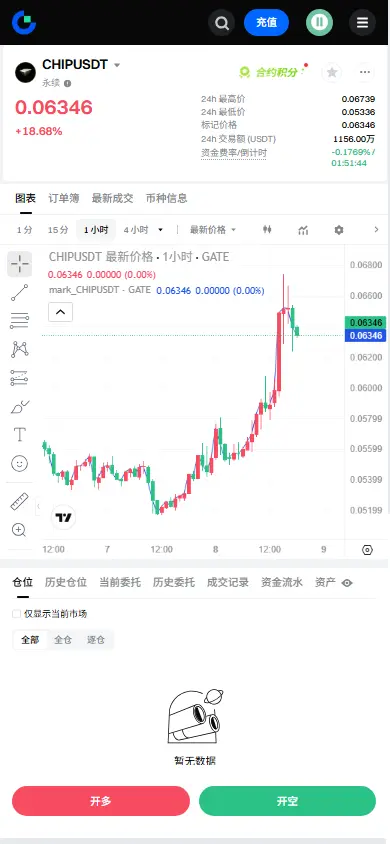Open the 最新价格 price type dropdown
The image size is (390, 844).
tap(213, 230)
